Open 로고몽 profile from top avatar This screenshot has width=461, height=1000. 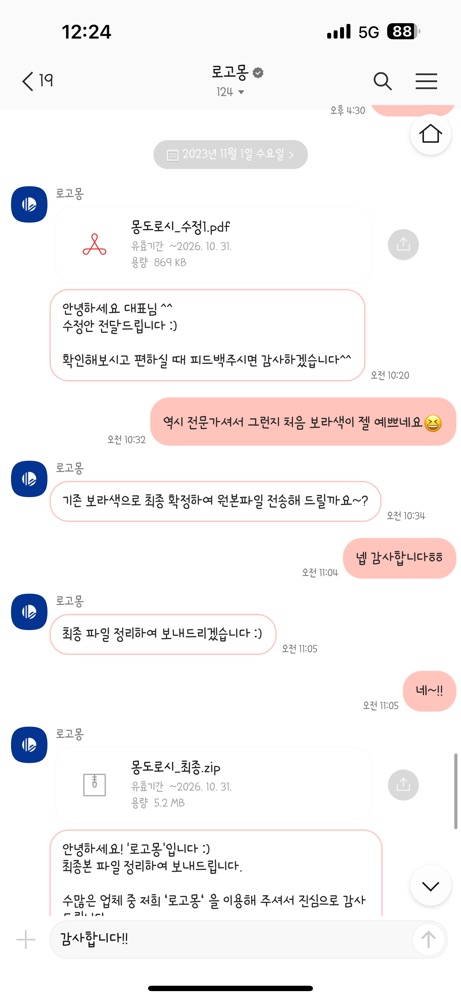[29, 205]
